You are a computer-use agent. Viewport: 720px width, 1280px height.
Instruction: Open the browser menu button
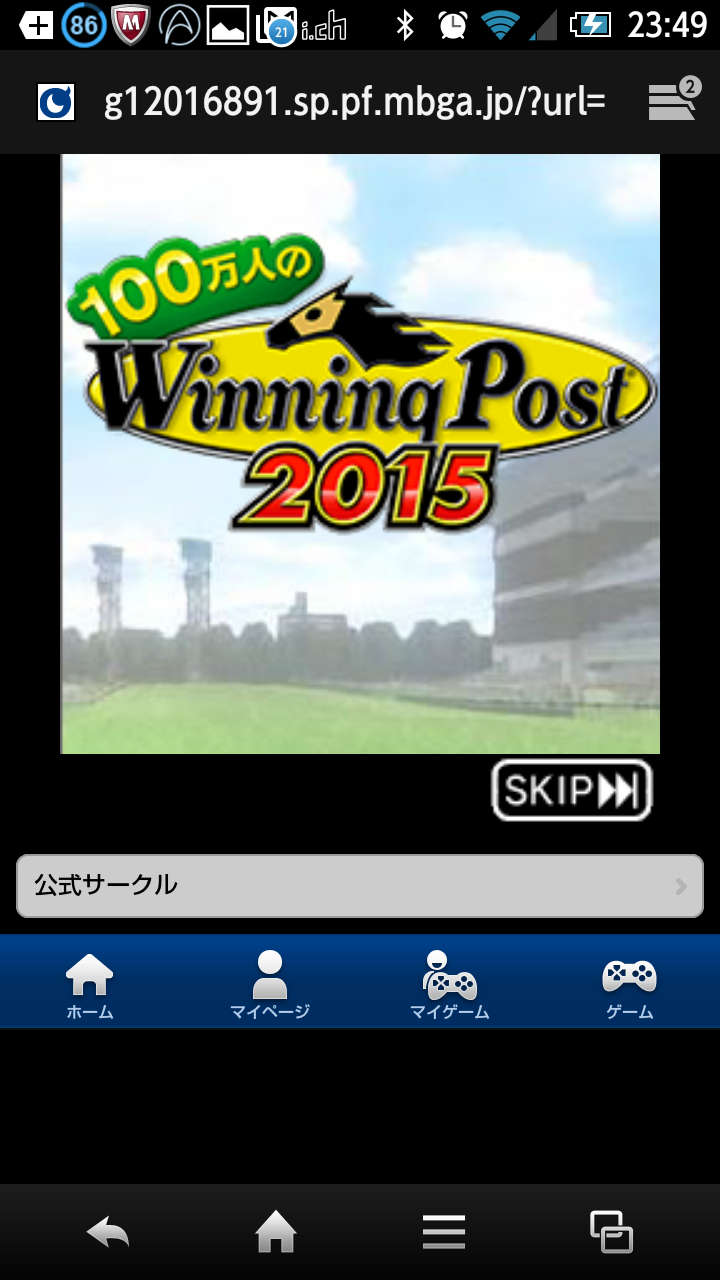pos(444,1232)
